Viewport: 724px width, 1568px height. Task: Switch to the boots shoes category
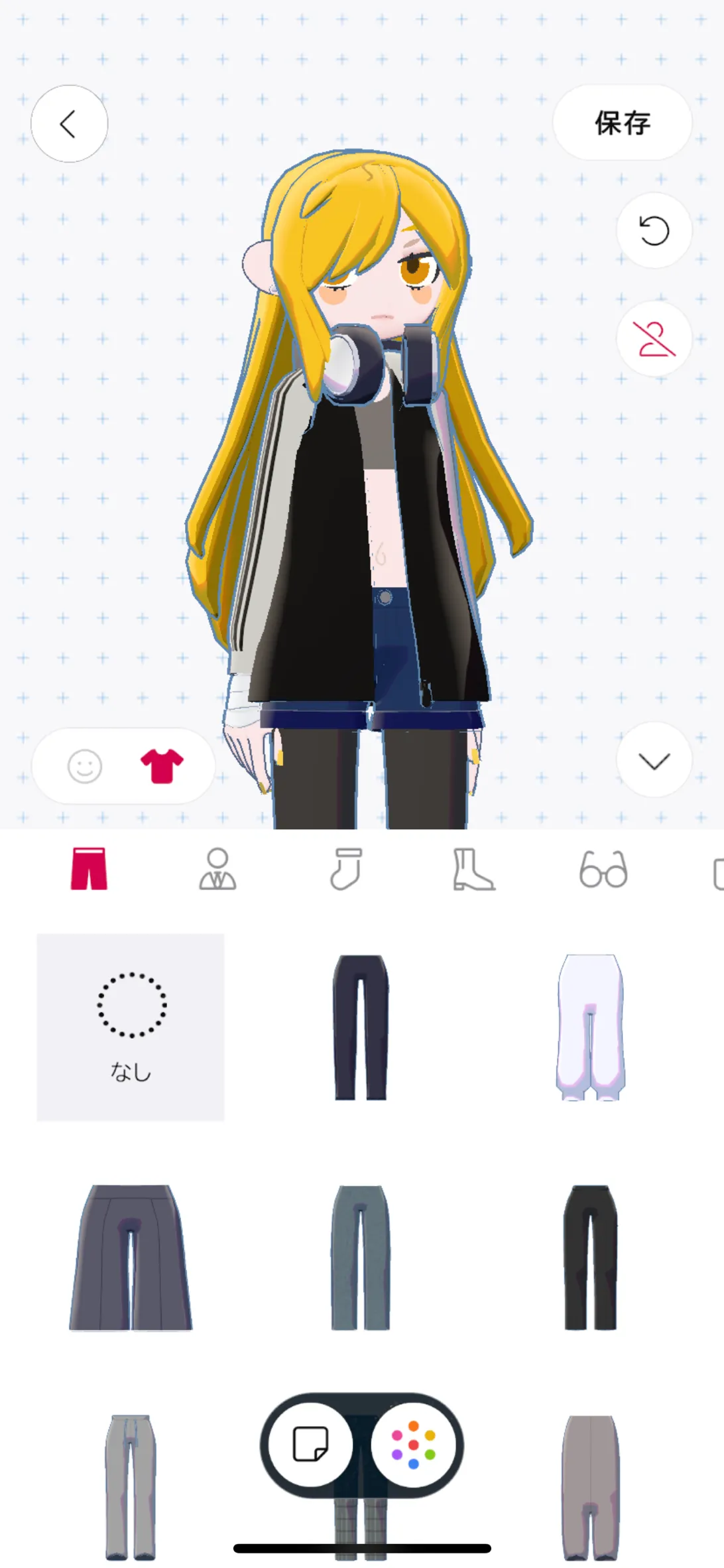pos(473,868)
